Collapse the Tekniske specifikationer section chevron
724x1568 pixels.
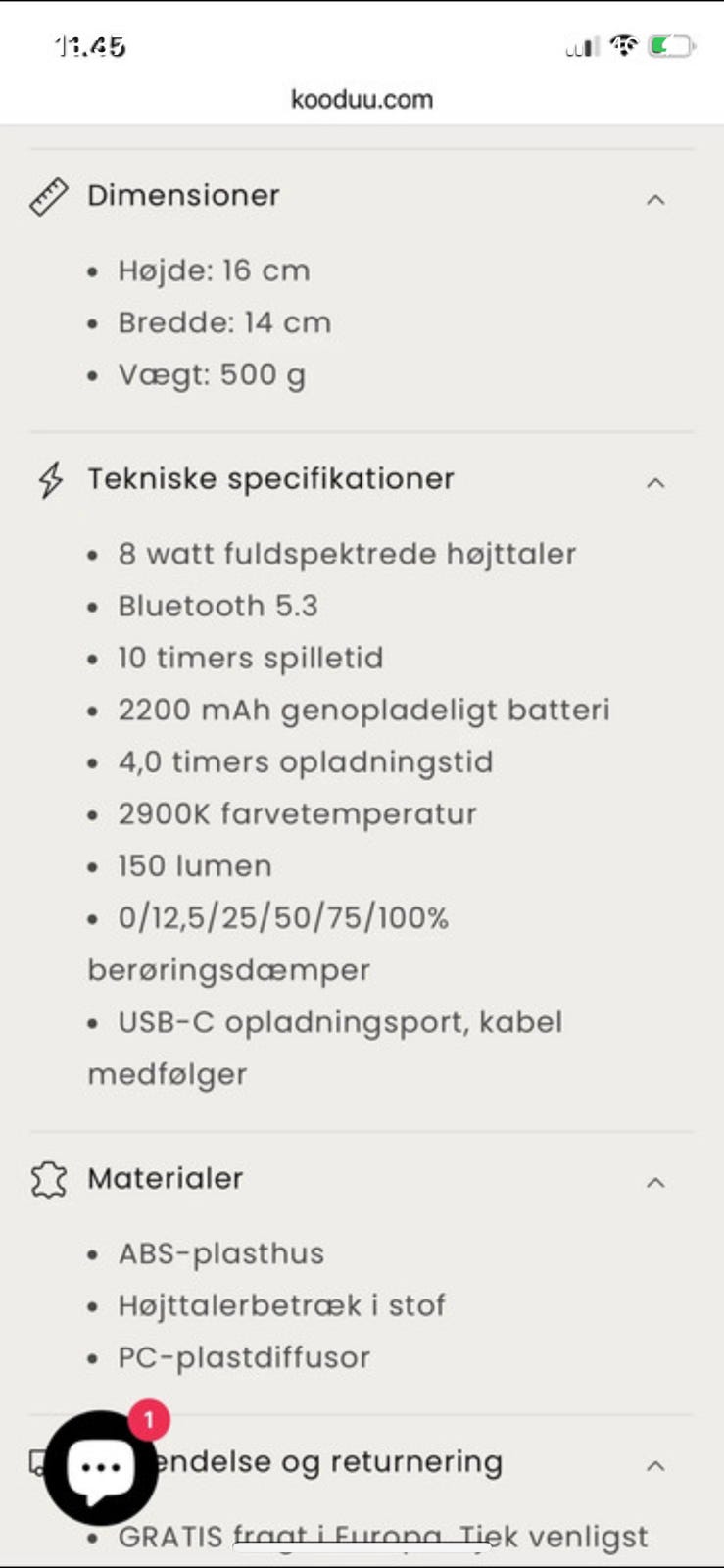pos(657,482)
